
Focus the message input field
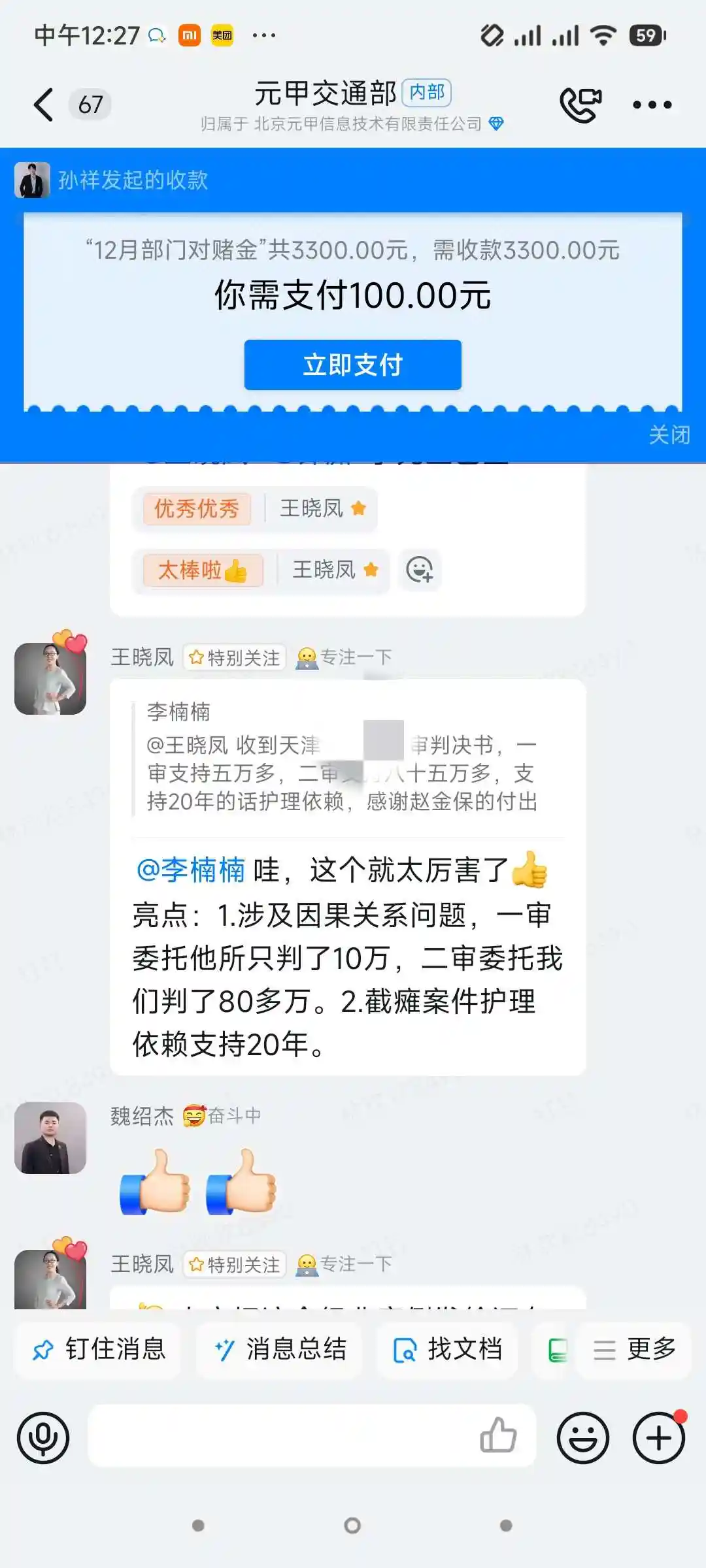[281, 1436]
